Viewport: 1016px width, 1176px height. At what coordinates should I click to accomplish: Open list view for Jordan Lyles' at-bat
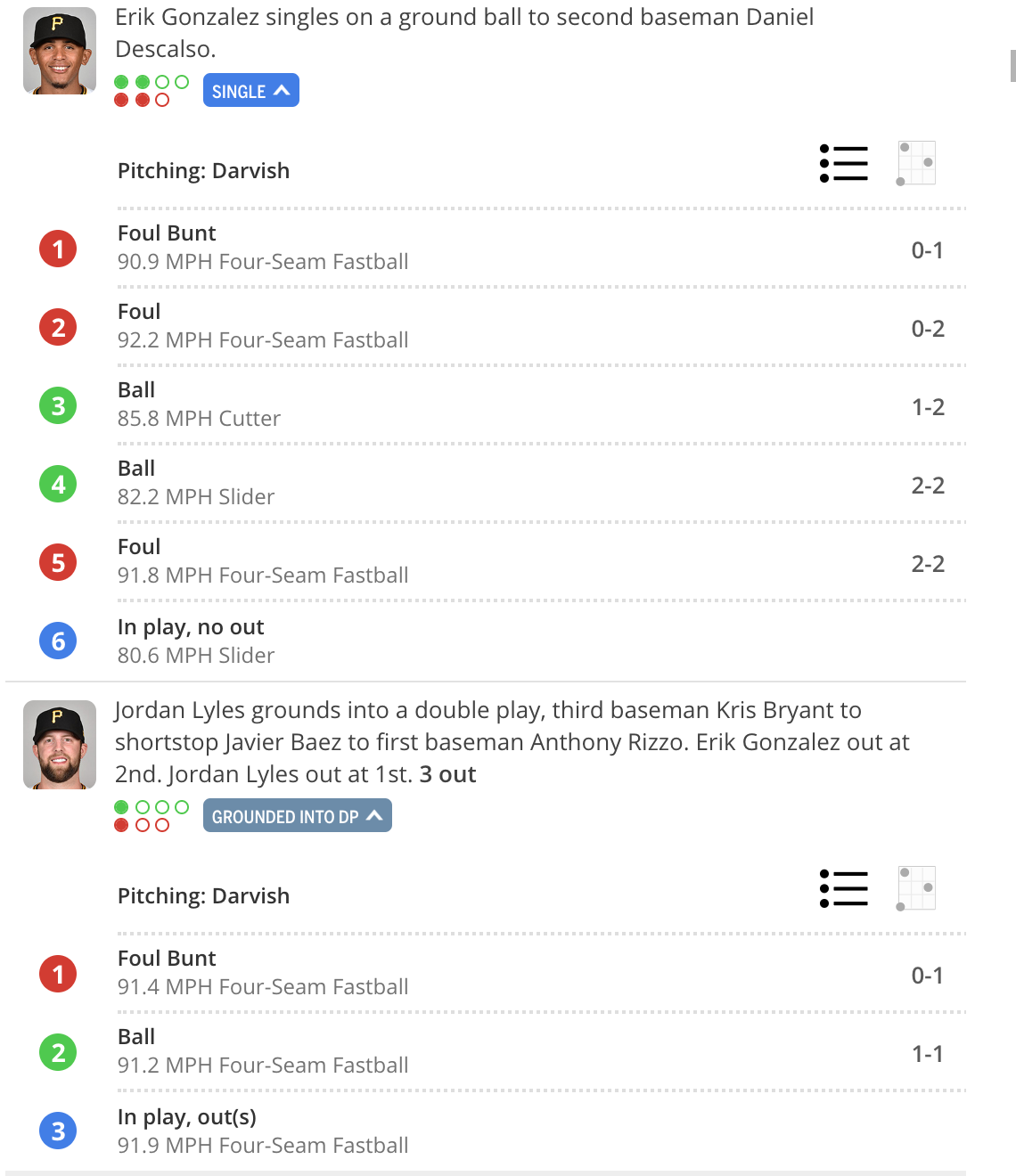point(843,889)
